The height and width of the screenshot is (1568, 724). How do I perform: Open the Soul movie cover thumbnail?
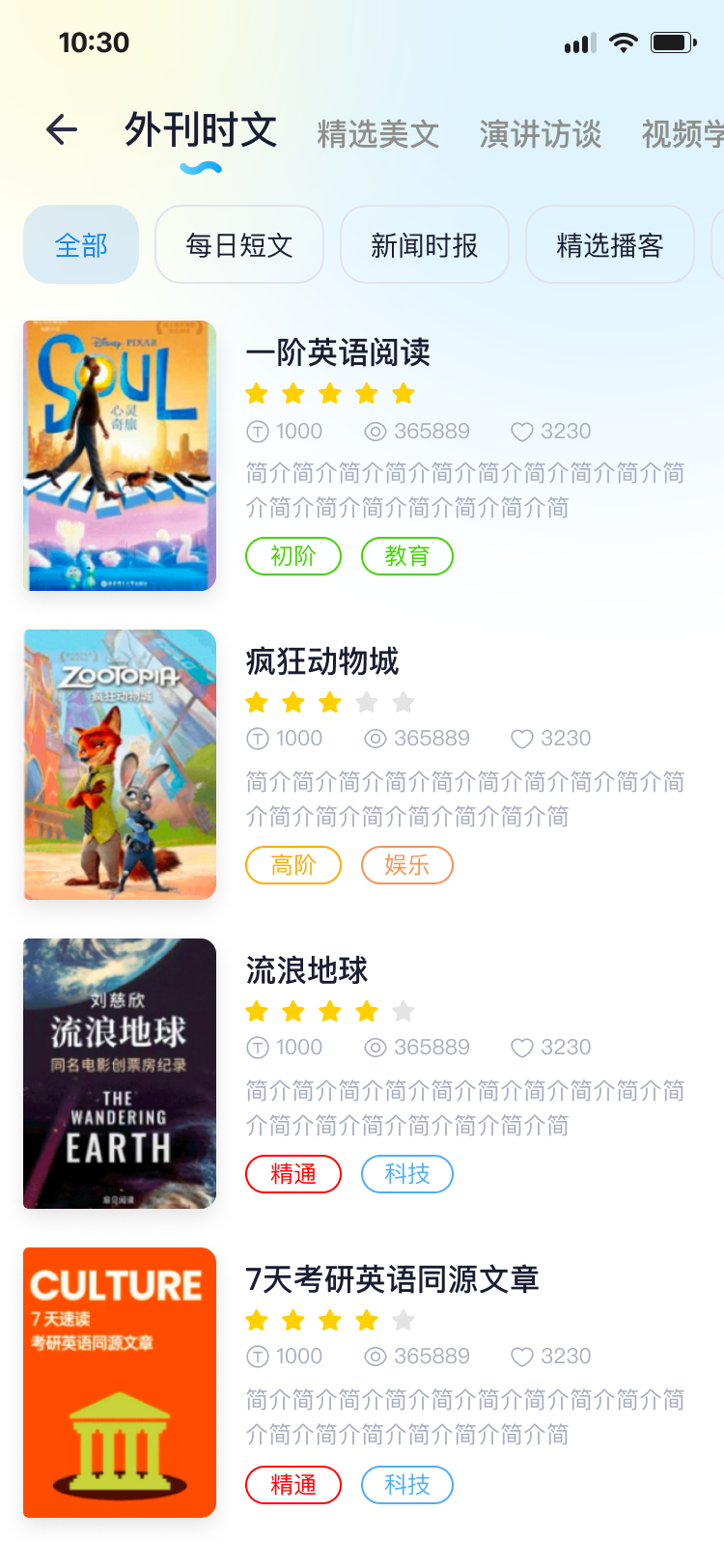coord(119,456)
